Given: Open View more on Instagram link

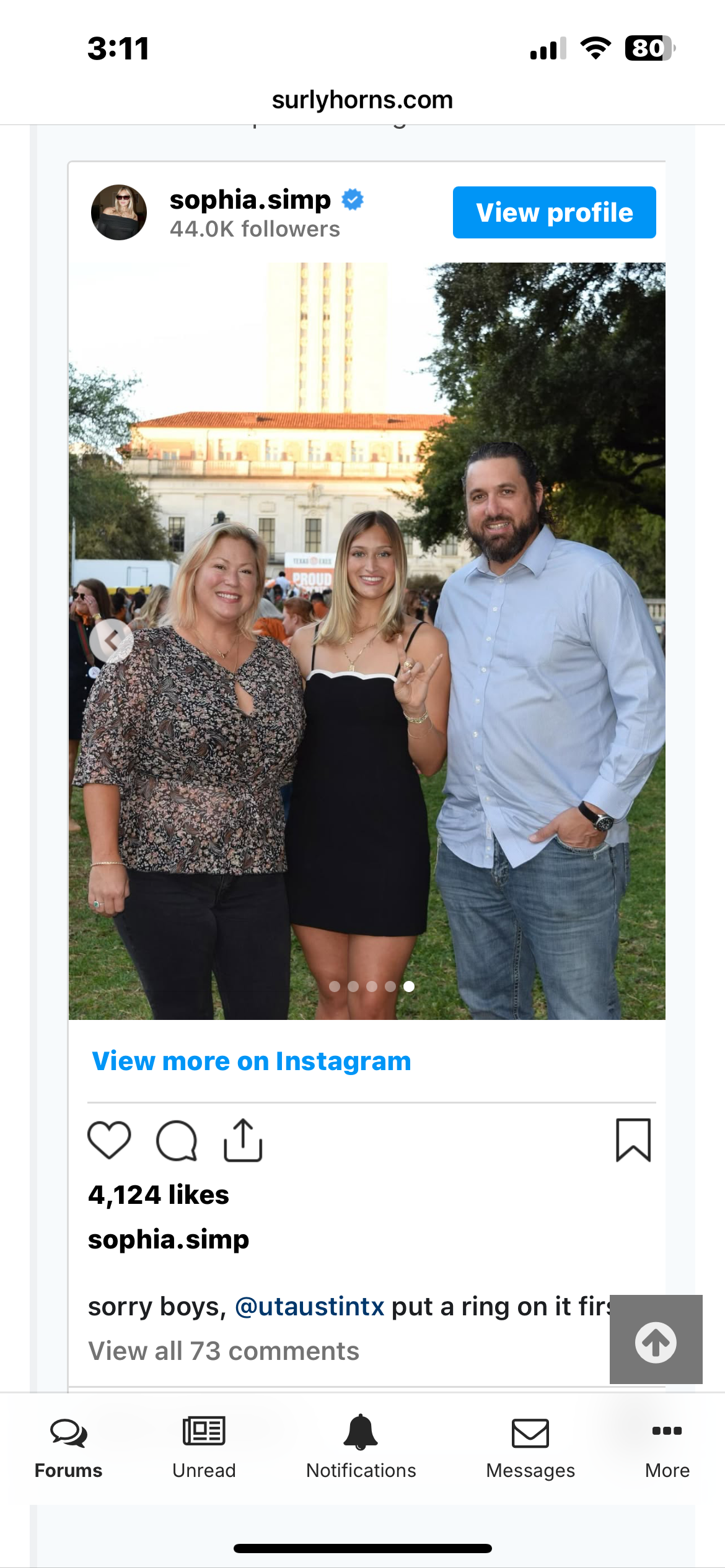Looking at the screenshot, I should 252,1061.
